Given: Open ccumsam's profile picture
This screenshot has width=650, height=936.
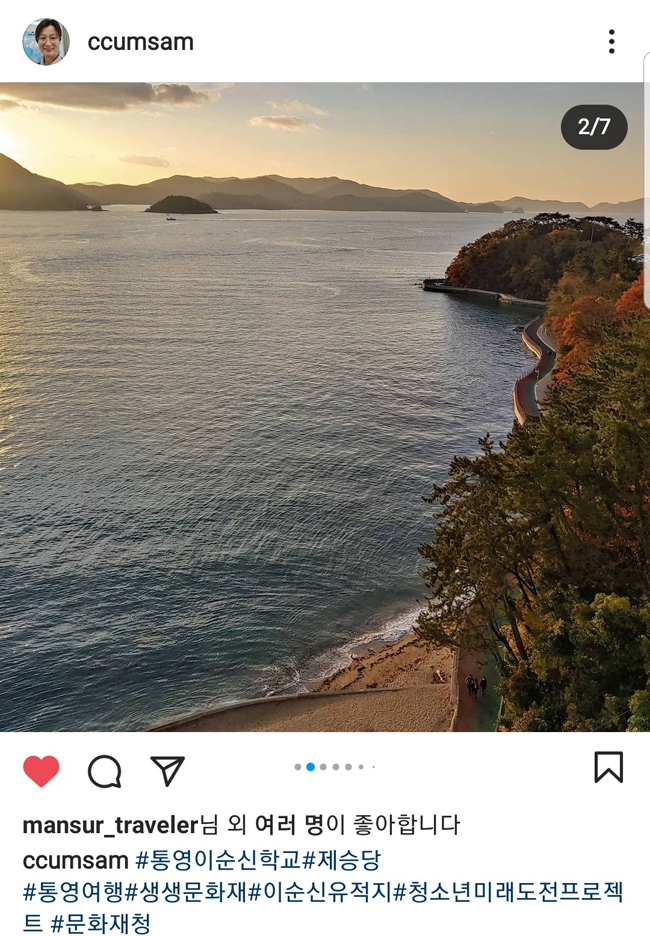Looking at the screenshot, I should click(x=46, y=42).
